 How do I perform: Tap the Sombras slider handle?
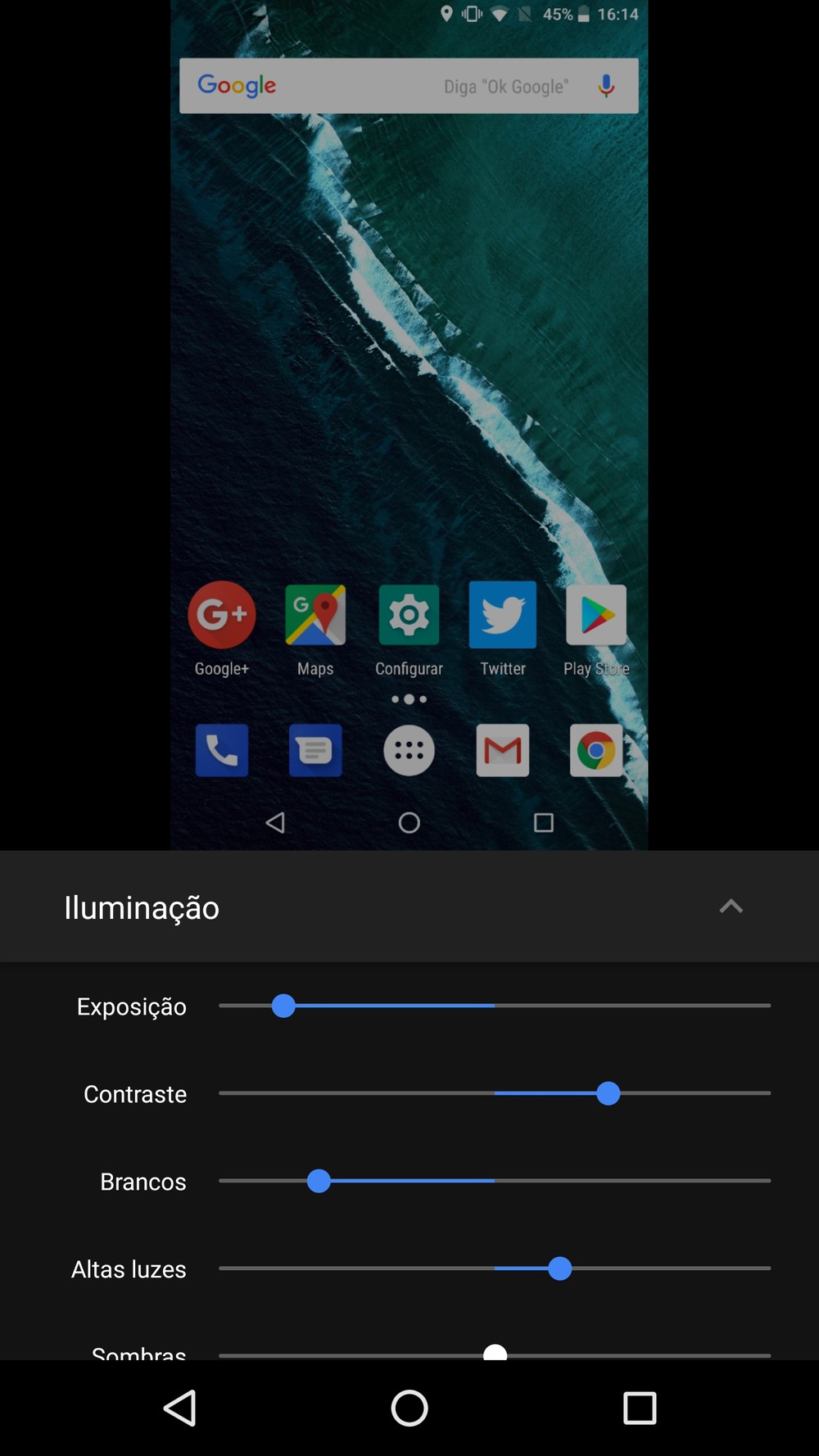click(495, 1352)
